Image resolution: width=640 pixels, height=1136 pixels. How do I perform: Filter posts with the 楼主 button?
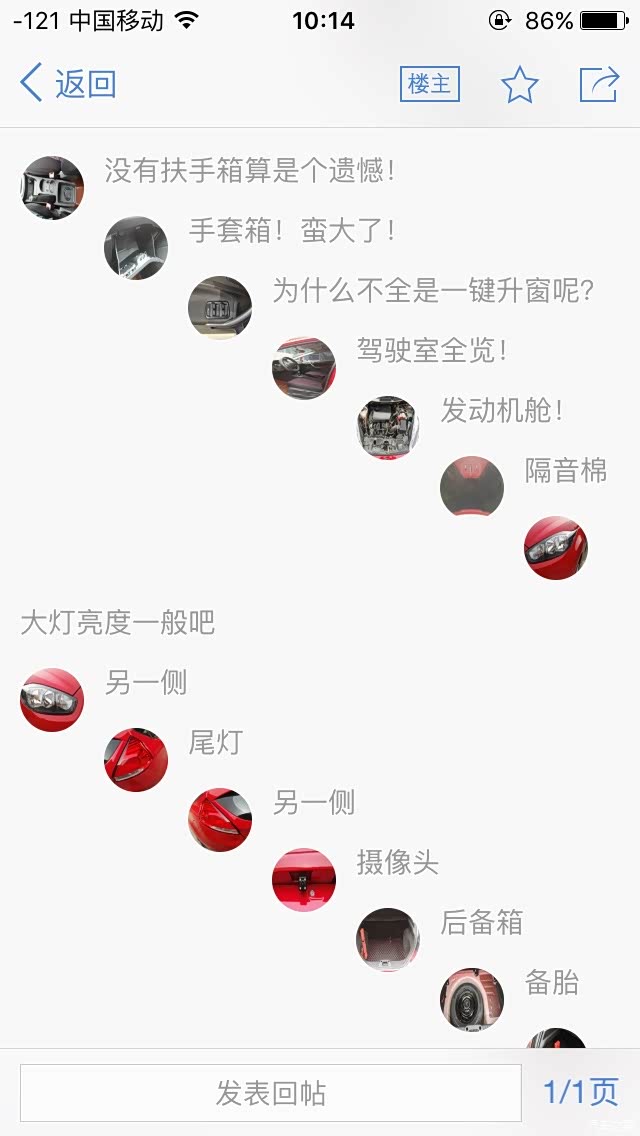click(430, 85)
